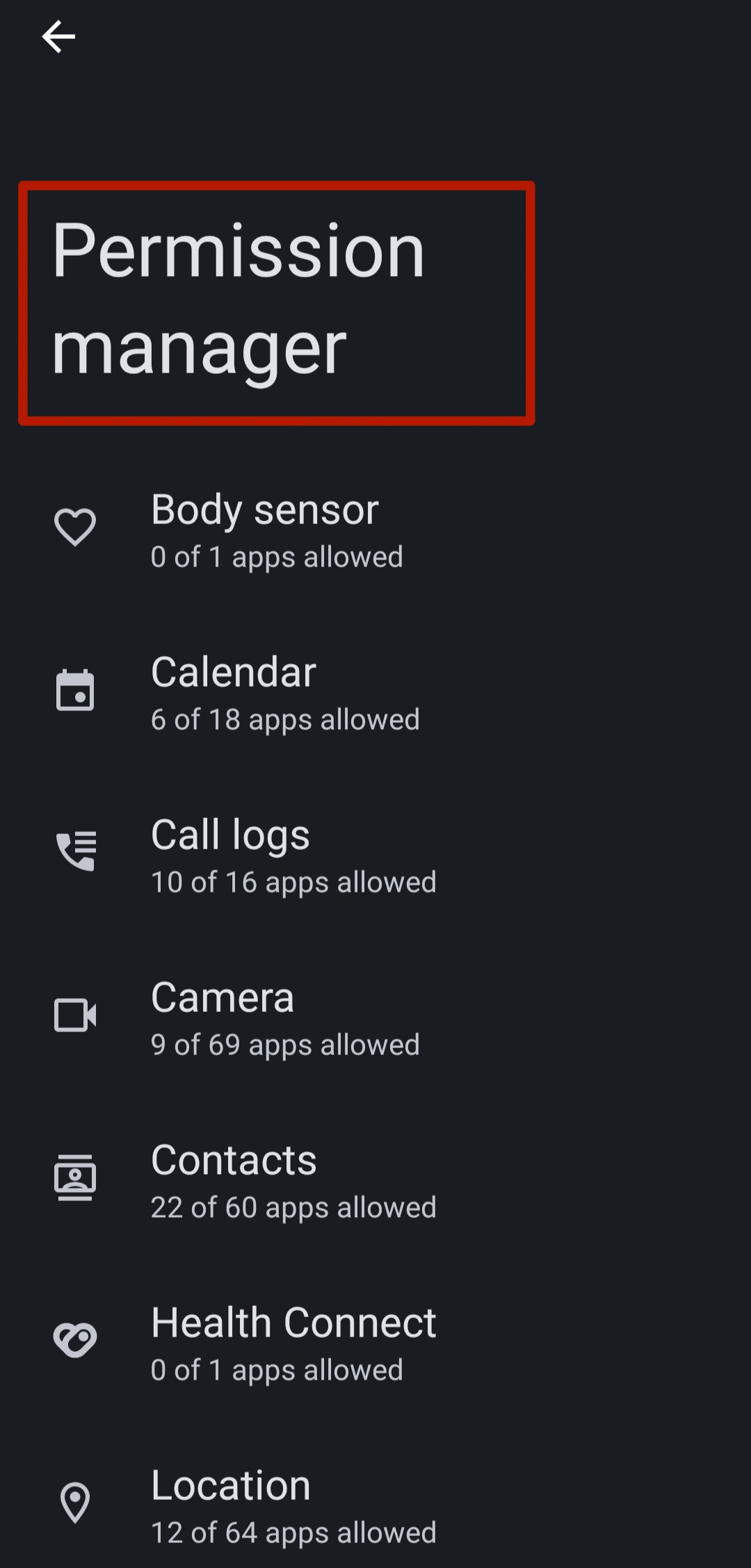
Task: Click the Health Connect icon
Action: tap(75, 1339)
